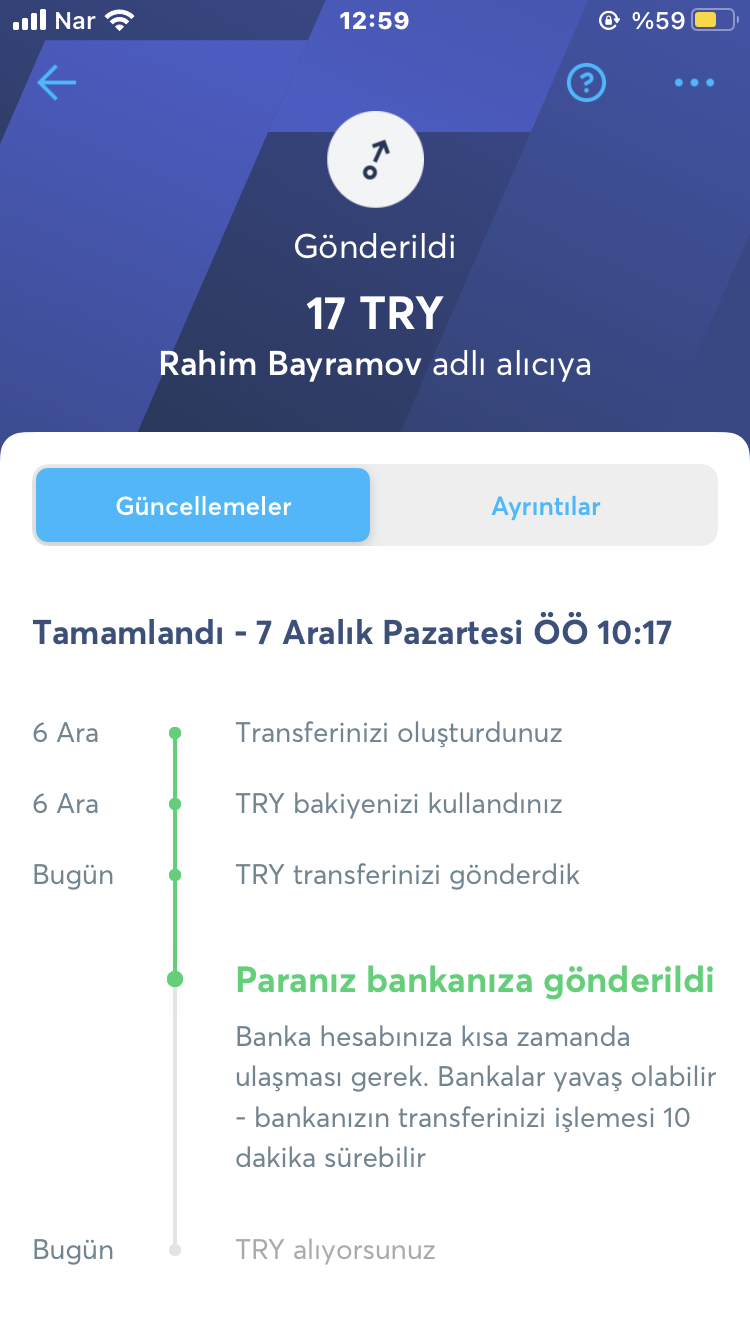Open the help question mark icon
The width and height of the screenshot is (750, 1334).
click(x=587, y=83)
